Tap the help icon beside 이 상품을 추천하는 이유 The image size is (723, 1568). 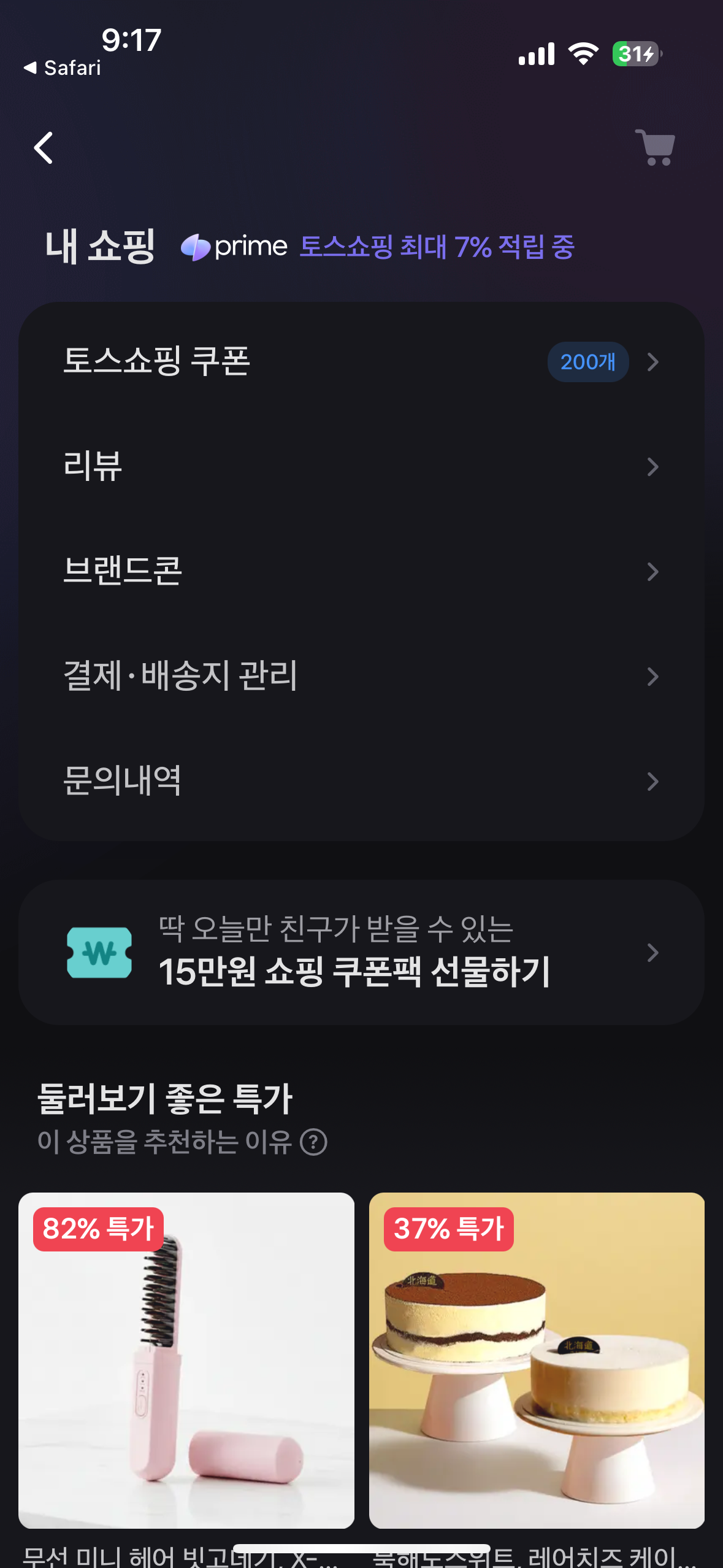coord(313,1142)
